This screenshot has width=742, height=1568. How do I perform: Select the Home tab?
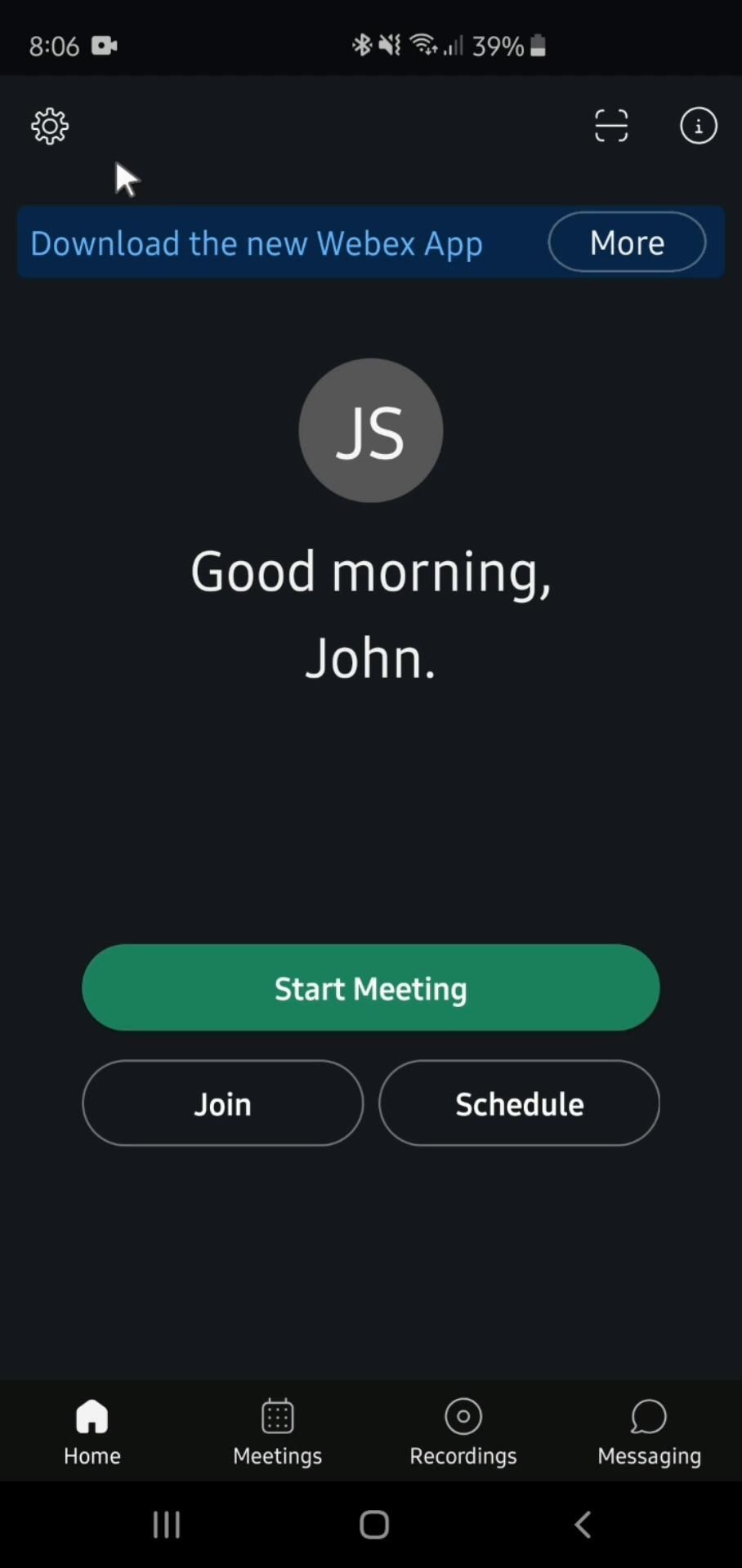[x=92, y=1431]
